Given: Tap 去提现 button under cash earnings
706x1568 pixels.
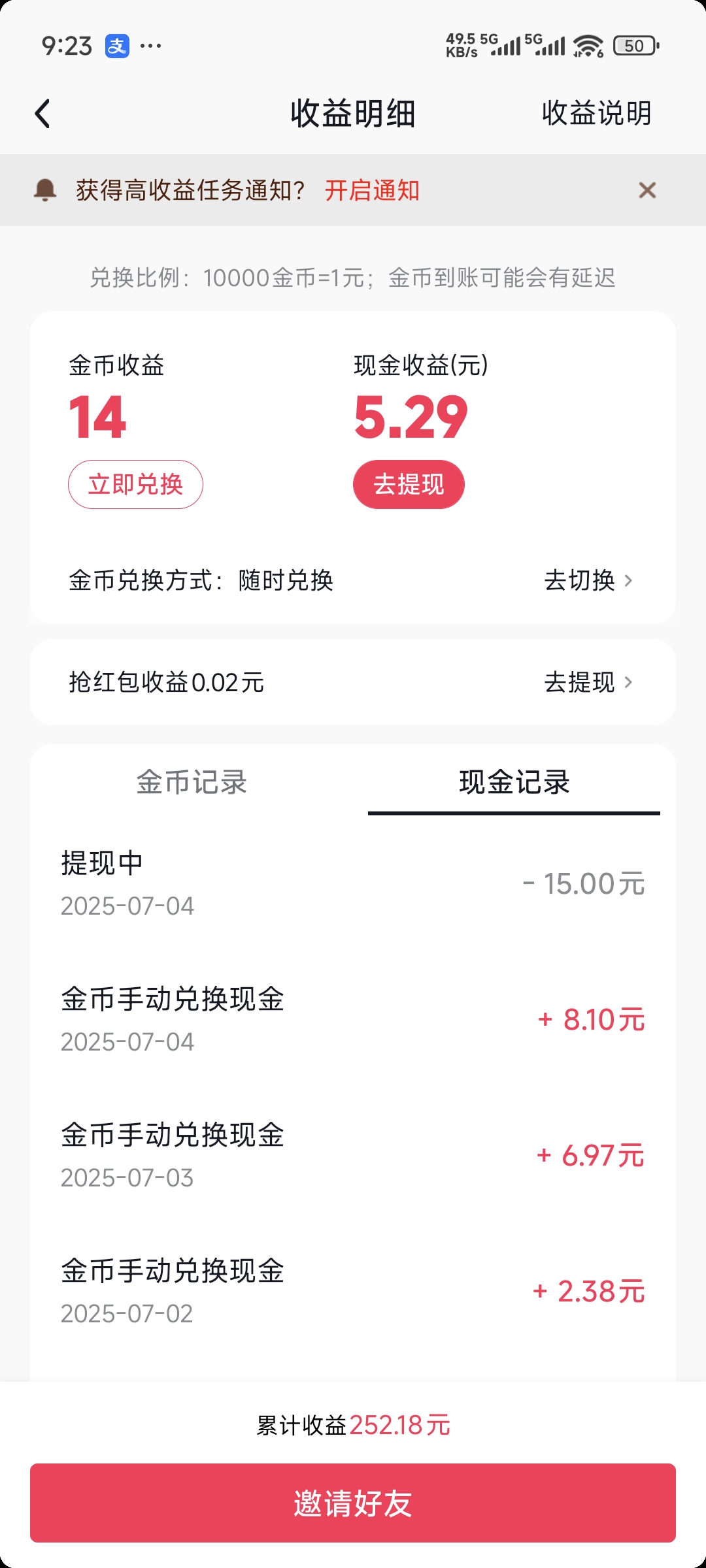Looking at the screenshot, I should pos(409,485).
